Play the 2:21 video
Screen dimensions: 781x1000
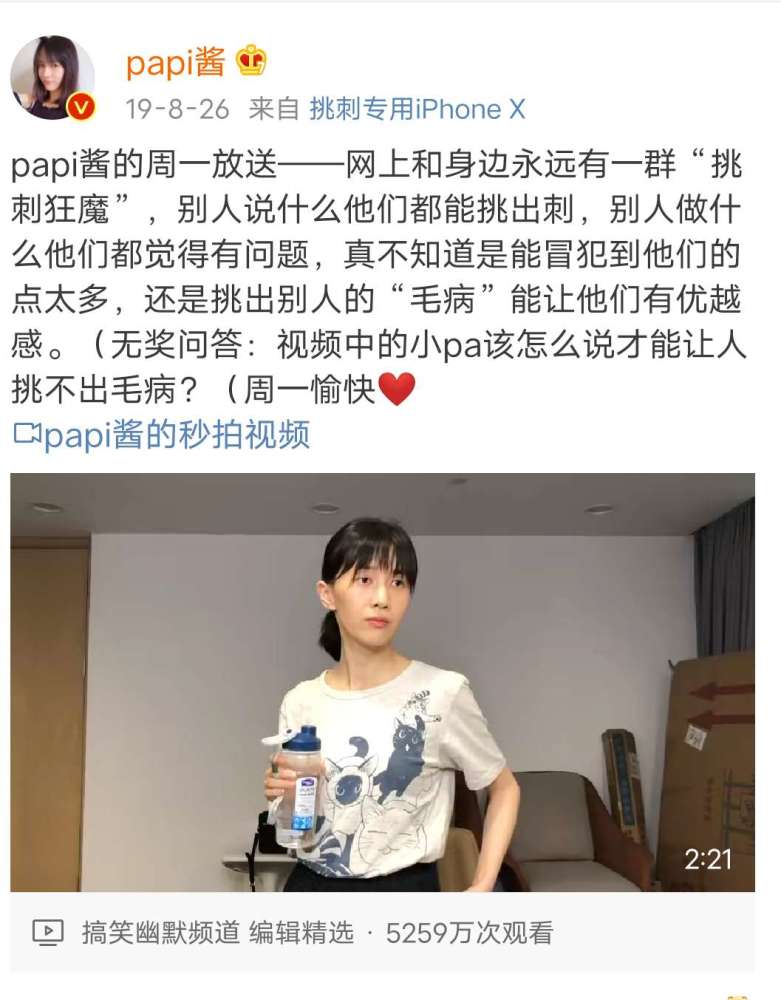point(383,682)
